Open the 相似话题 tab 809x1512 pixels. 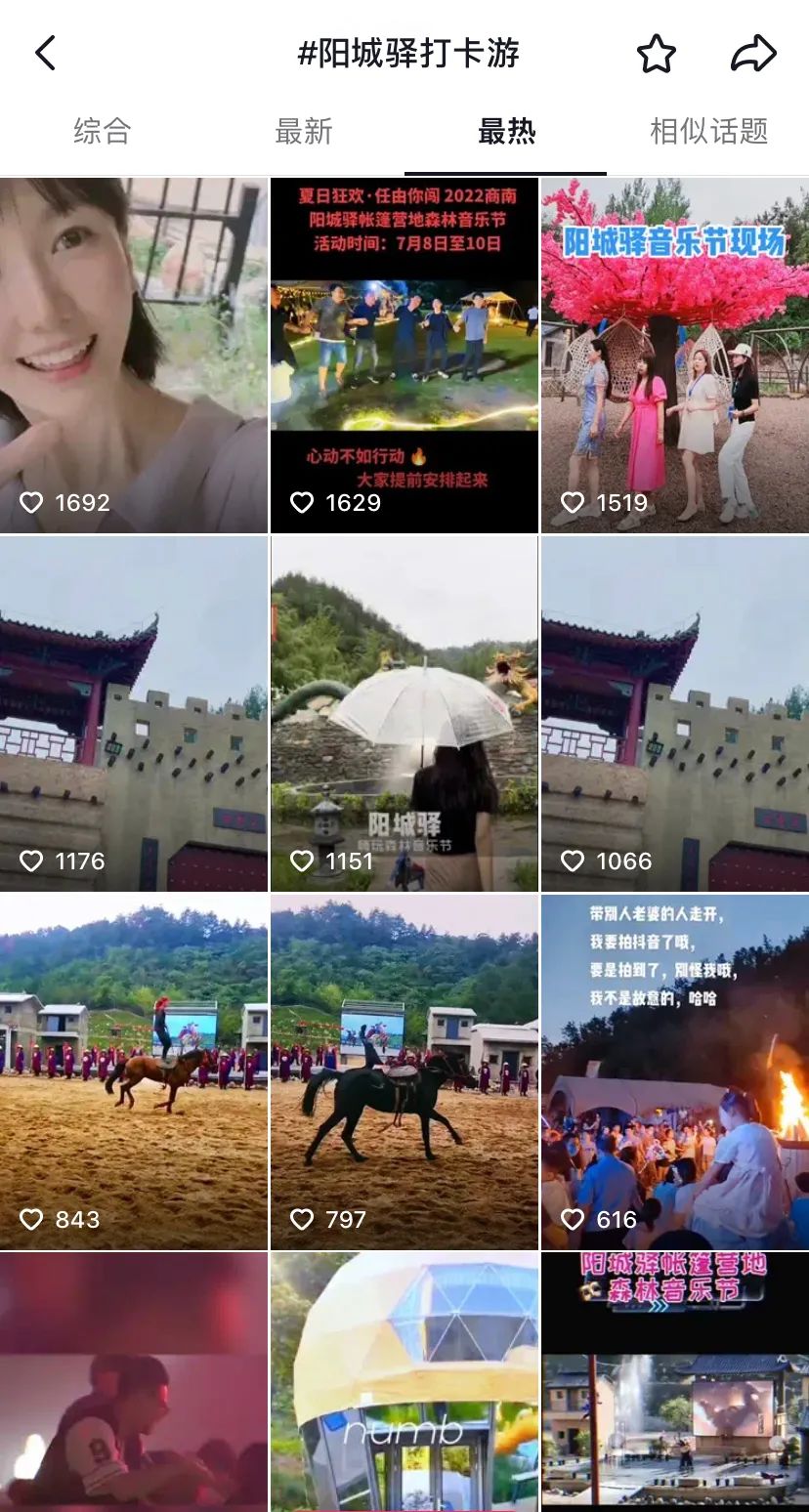(x=709, y=131)
